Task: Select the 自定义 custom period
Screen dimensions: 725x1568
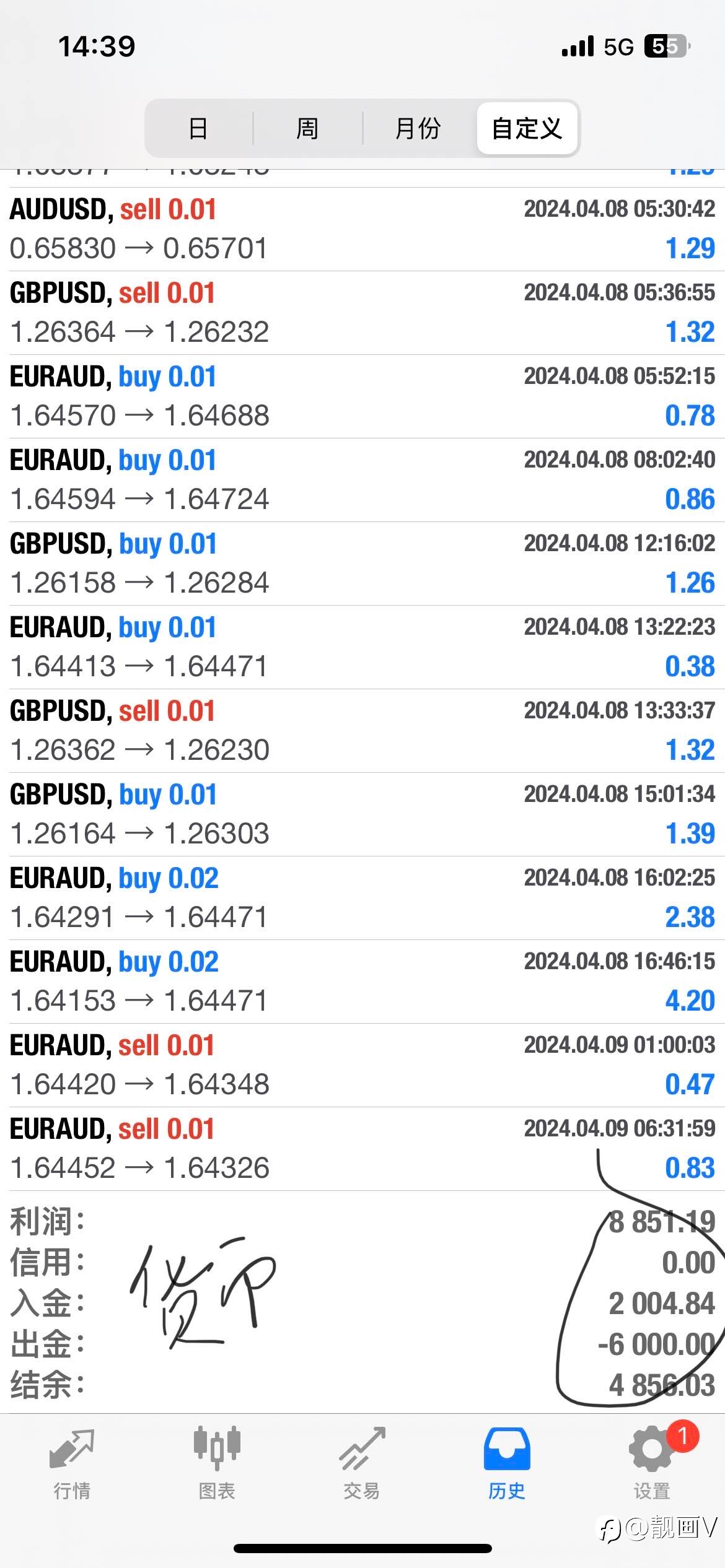Action: [x=527, y=128]
